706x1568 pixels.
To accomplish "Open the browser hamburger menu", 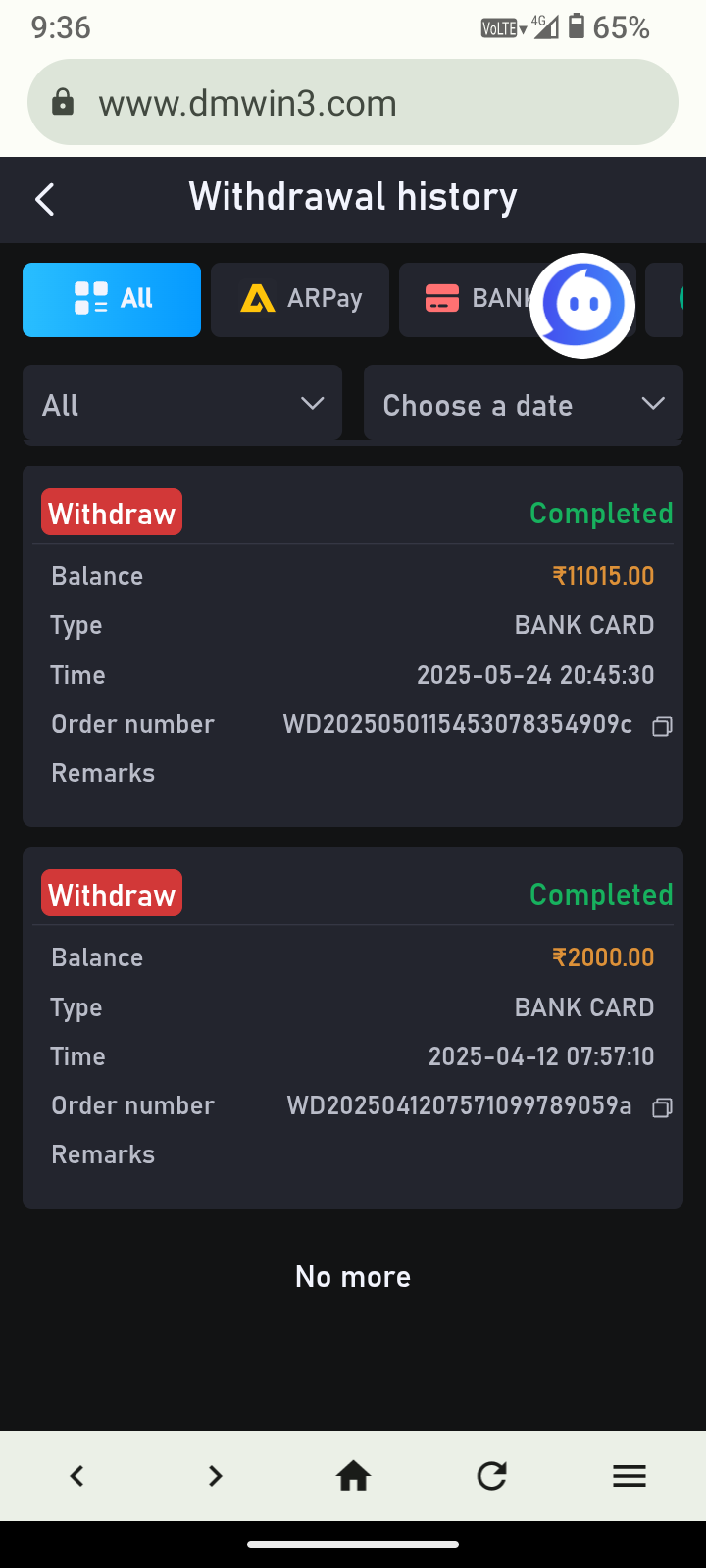I will click(x=629, y=1476).
